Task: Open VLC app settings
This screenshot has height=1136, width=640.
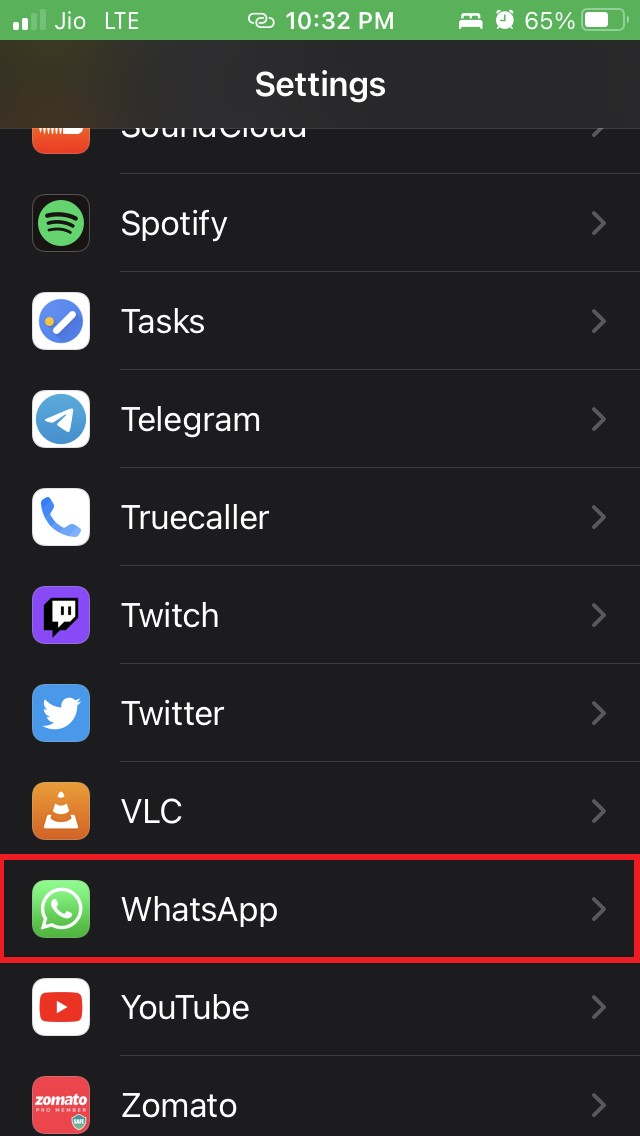Action: coord(320,811)
